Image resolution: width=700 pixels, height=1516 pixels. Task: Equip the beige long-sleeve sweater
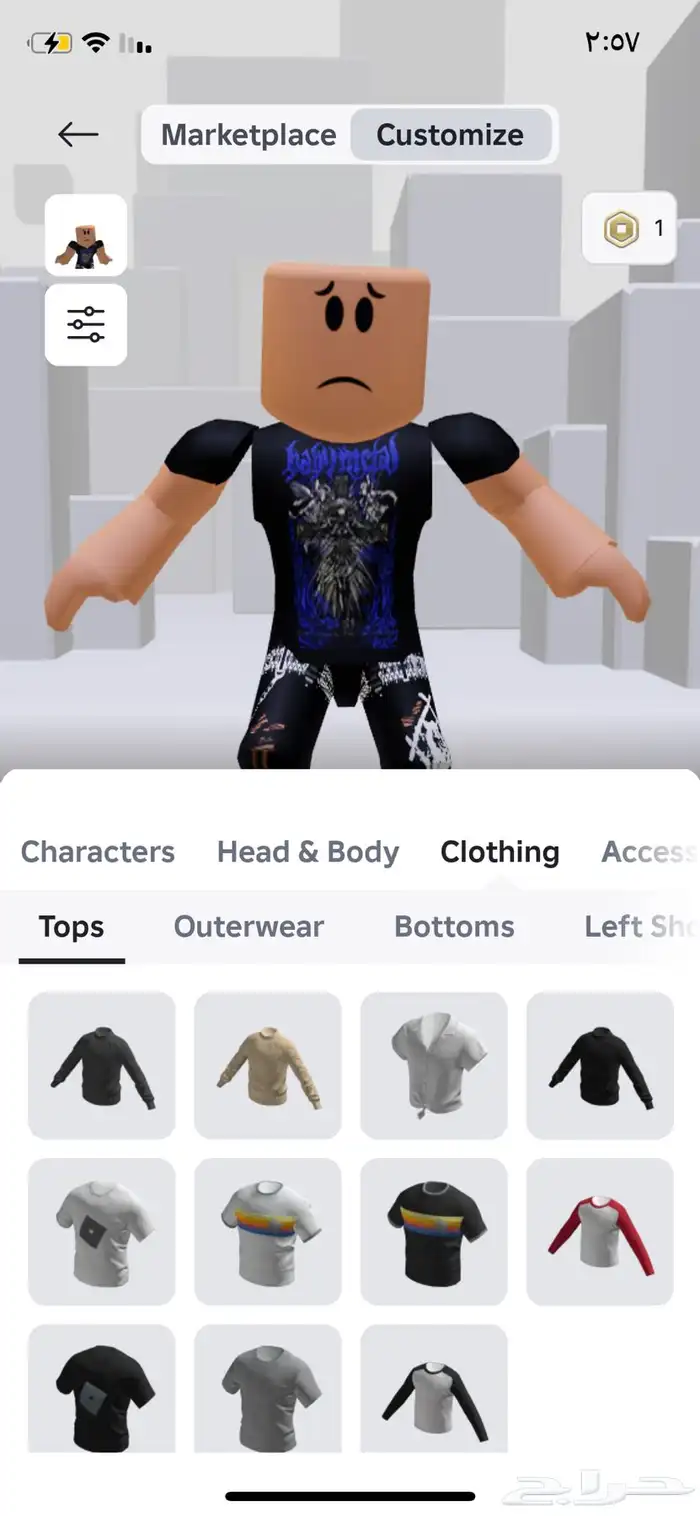point(268,1065)
